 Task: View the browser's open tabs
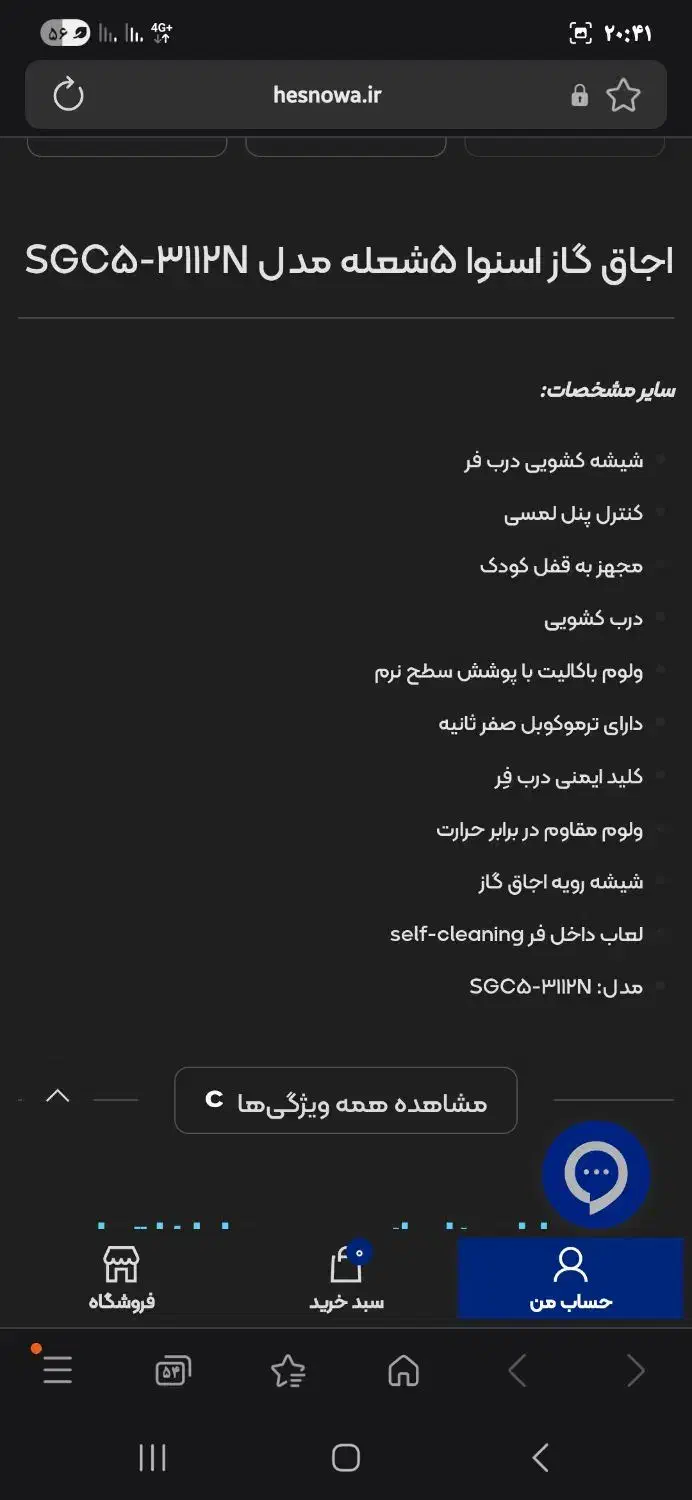click(173, 1370)
